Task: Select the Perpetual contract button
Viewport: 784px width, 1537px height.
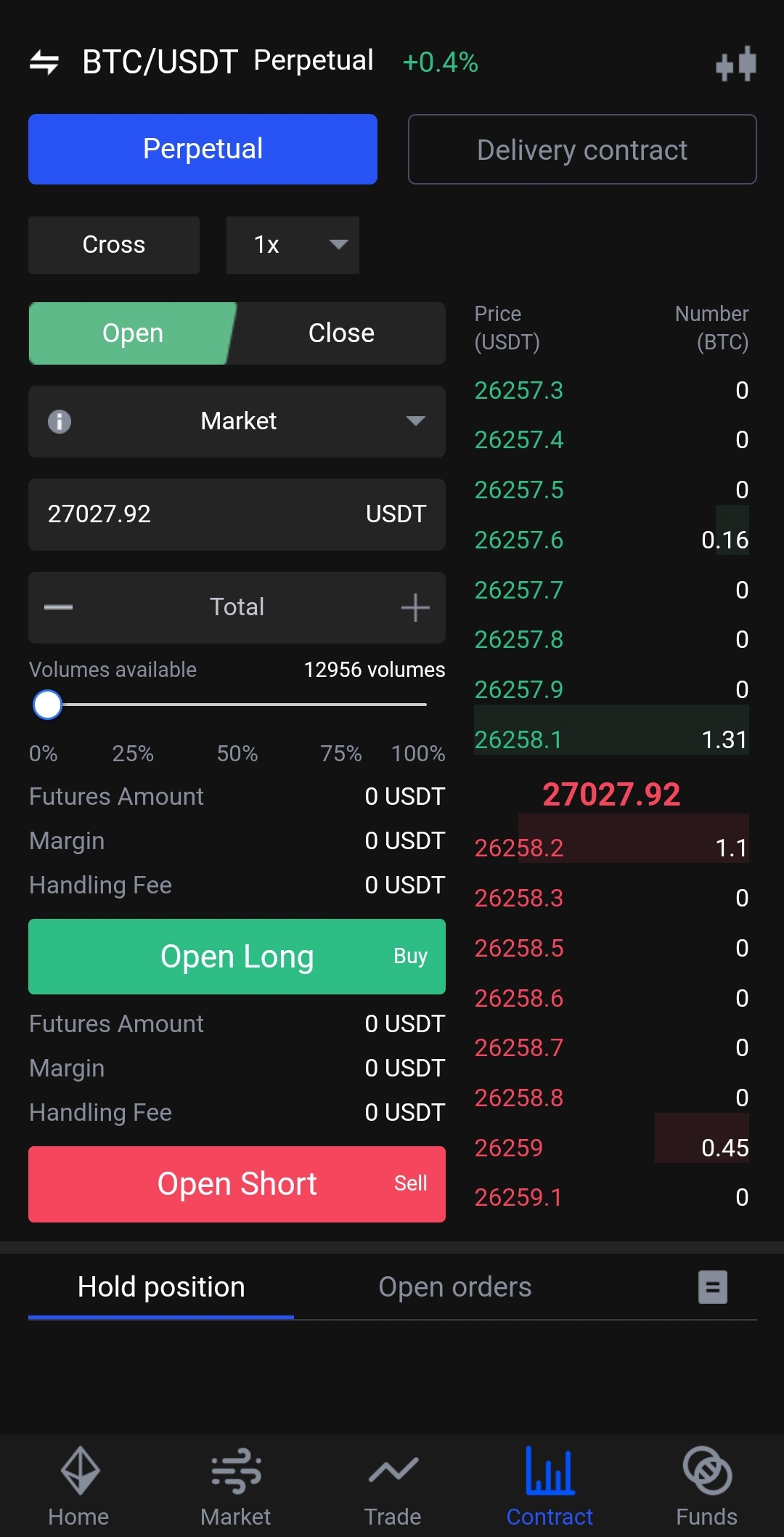Action: pos(203,149)
